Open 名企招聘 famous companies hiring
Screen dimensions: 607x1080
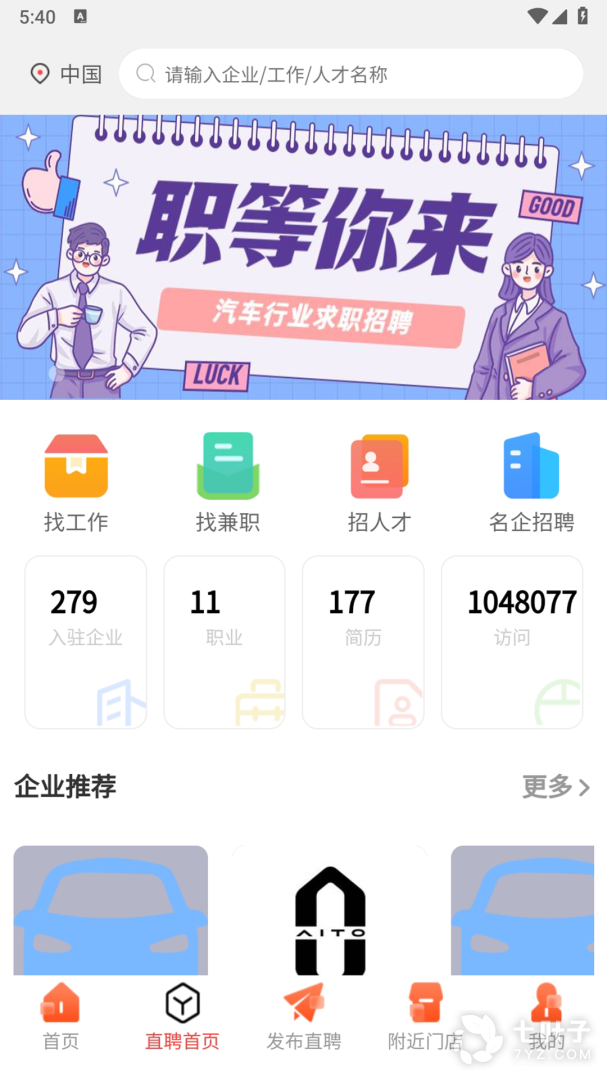click(531, 482)
